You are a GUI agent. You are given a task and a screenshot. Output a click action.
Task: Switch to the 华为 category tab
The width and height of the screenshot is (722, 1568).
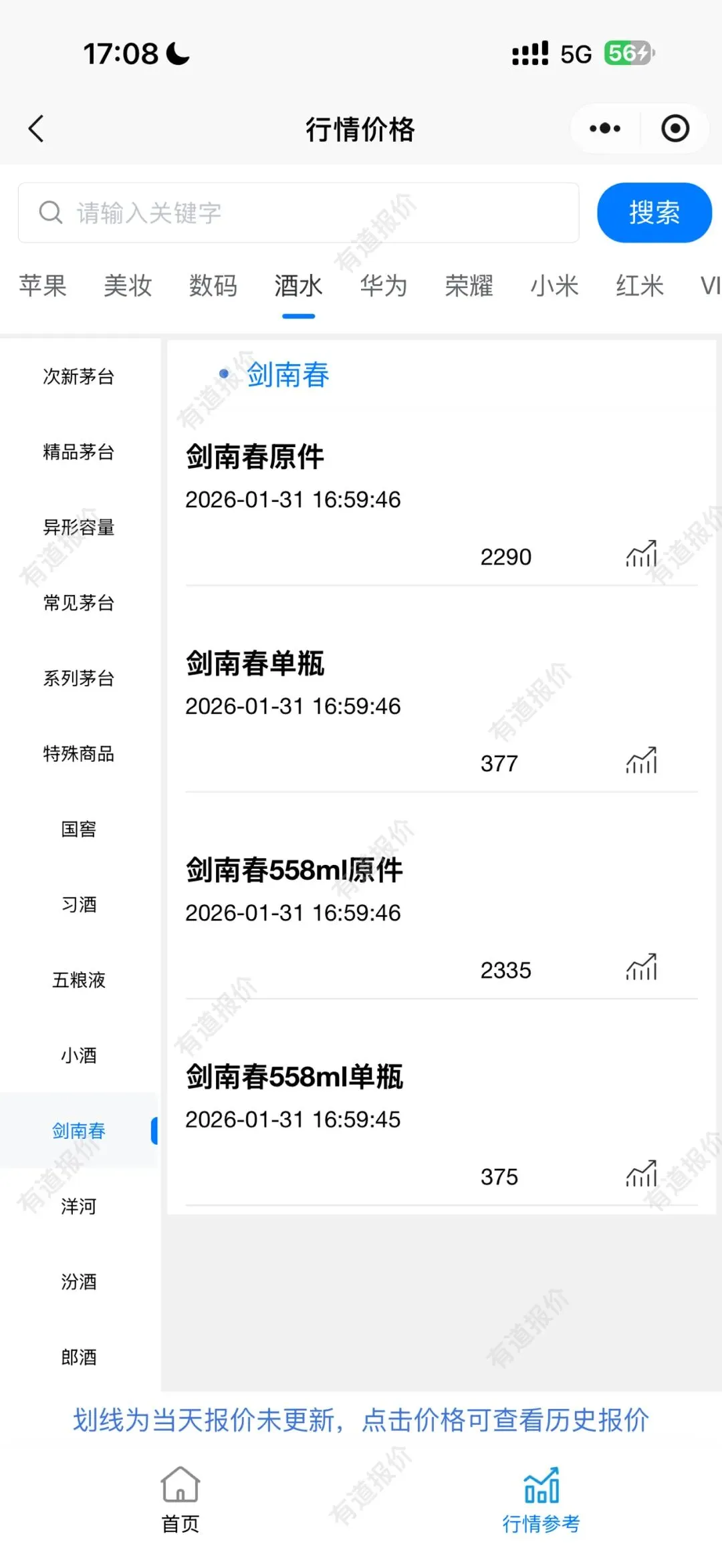(x=384, y=286)
